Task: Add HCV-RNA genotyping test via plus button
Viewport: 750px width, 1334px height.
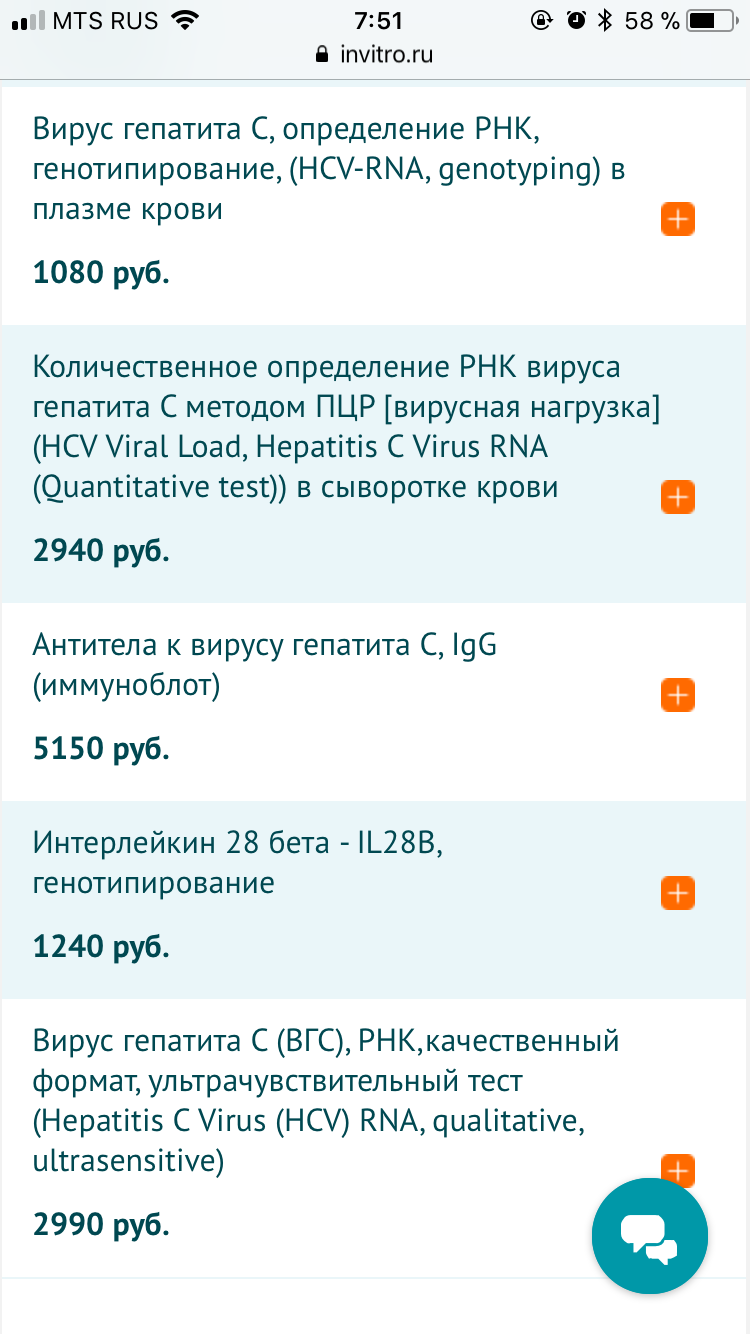Action: [677, 219]
